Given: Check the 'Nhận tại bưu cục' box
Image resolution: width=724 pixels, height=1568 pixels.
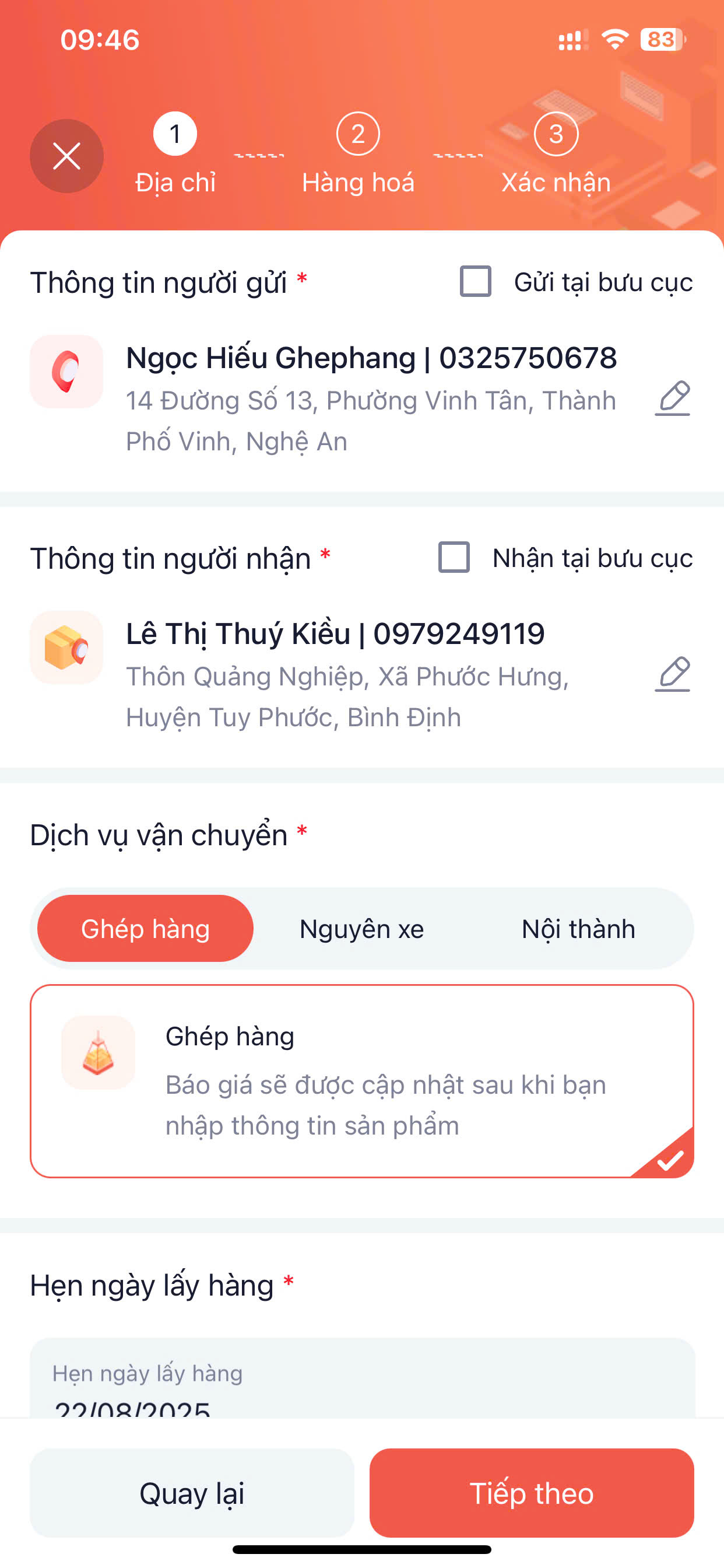Looking at the screenshot, I should coord(454,558).
